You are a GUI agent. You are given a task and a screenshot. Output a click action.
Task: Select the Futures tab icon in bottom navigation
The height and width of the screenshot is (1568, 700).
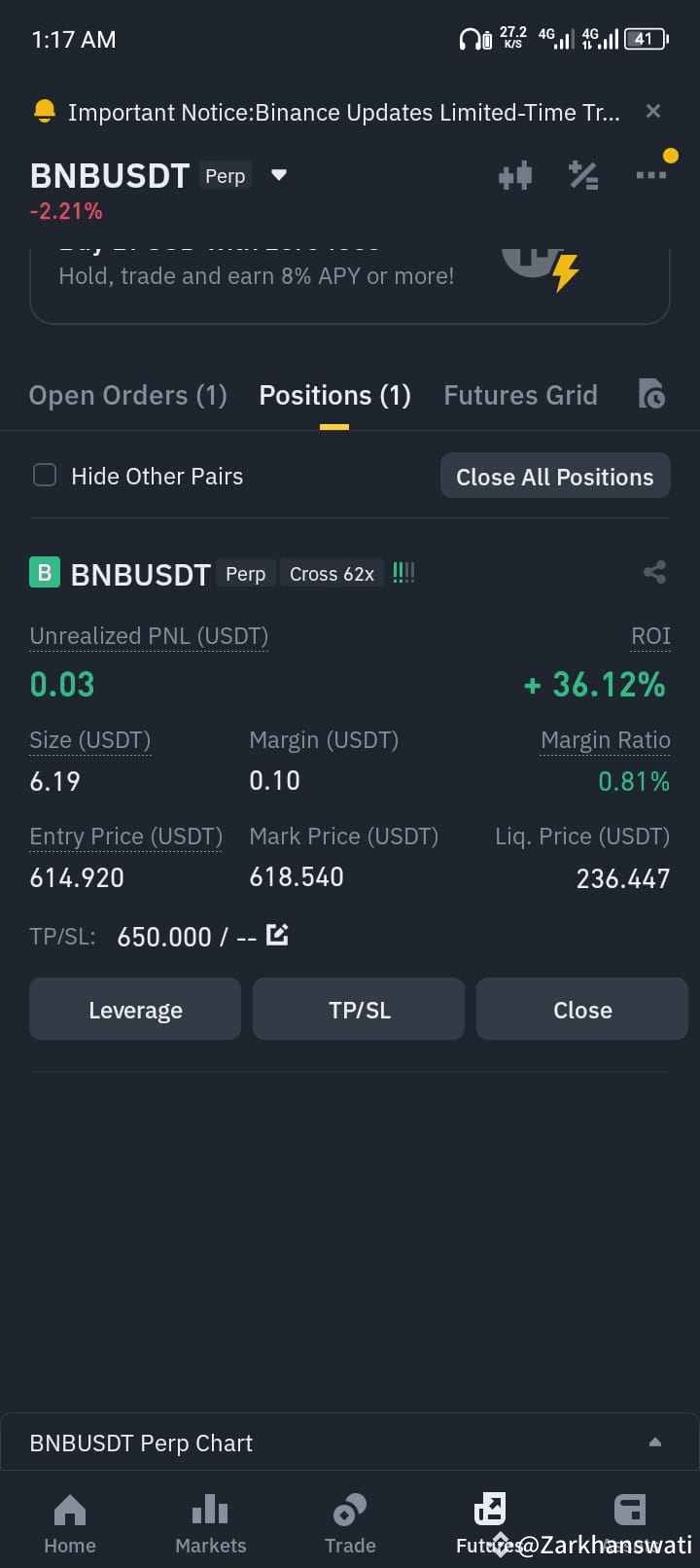(x=490, y=1513)
